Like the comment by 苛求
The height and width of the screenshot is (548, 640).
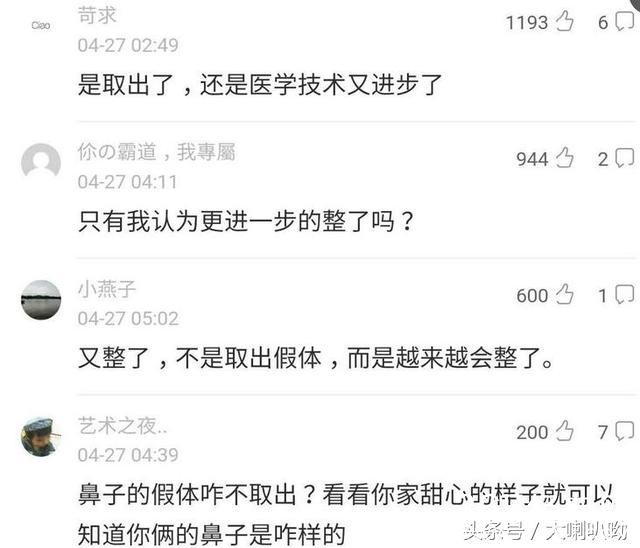566,21
